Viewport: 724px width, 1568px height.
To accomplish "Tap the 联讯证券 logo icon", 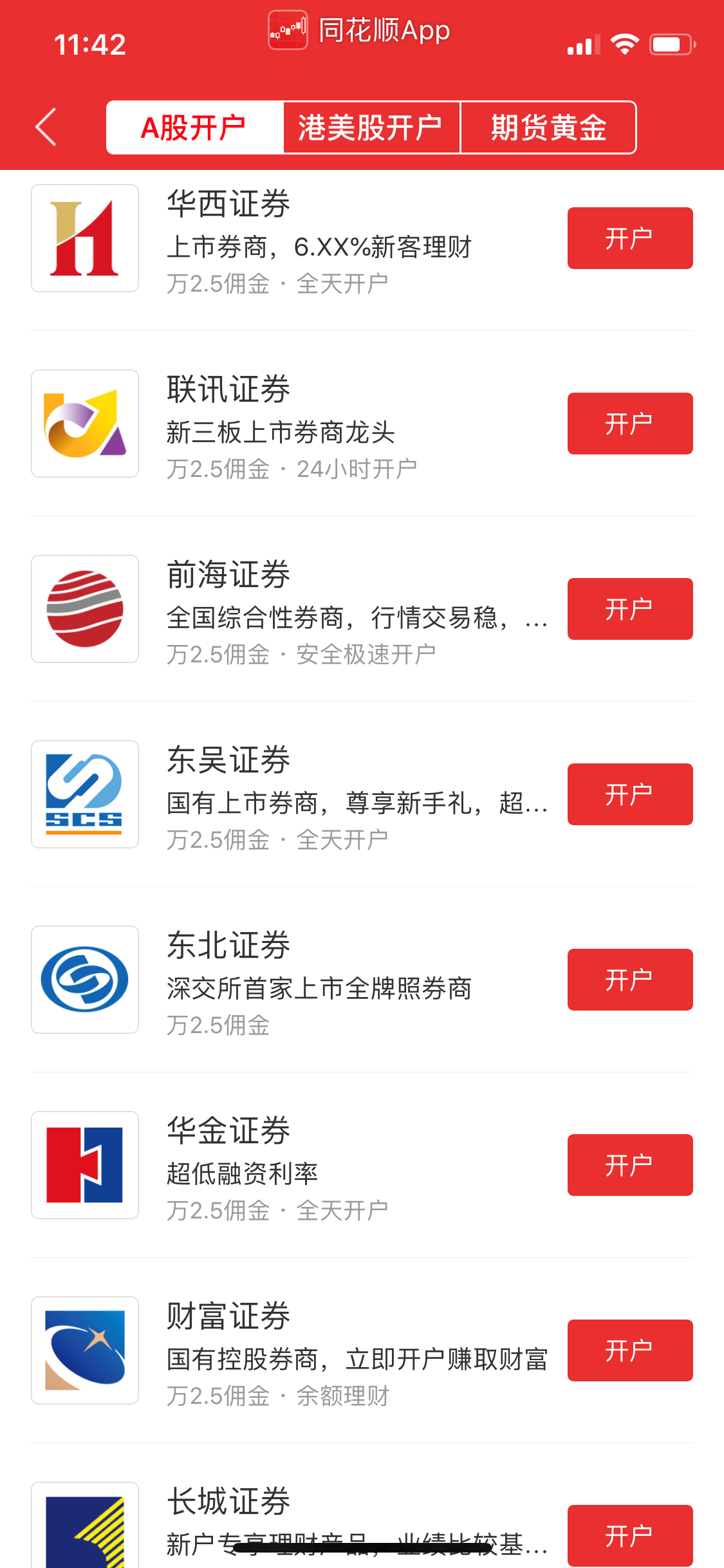I will 84,422.
